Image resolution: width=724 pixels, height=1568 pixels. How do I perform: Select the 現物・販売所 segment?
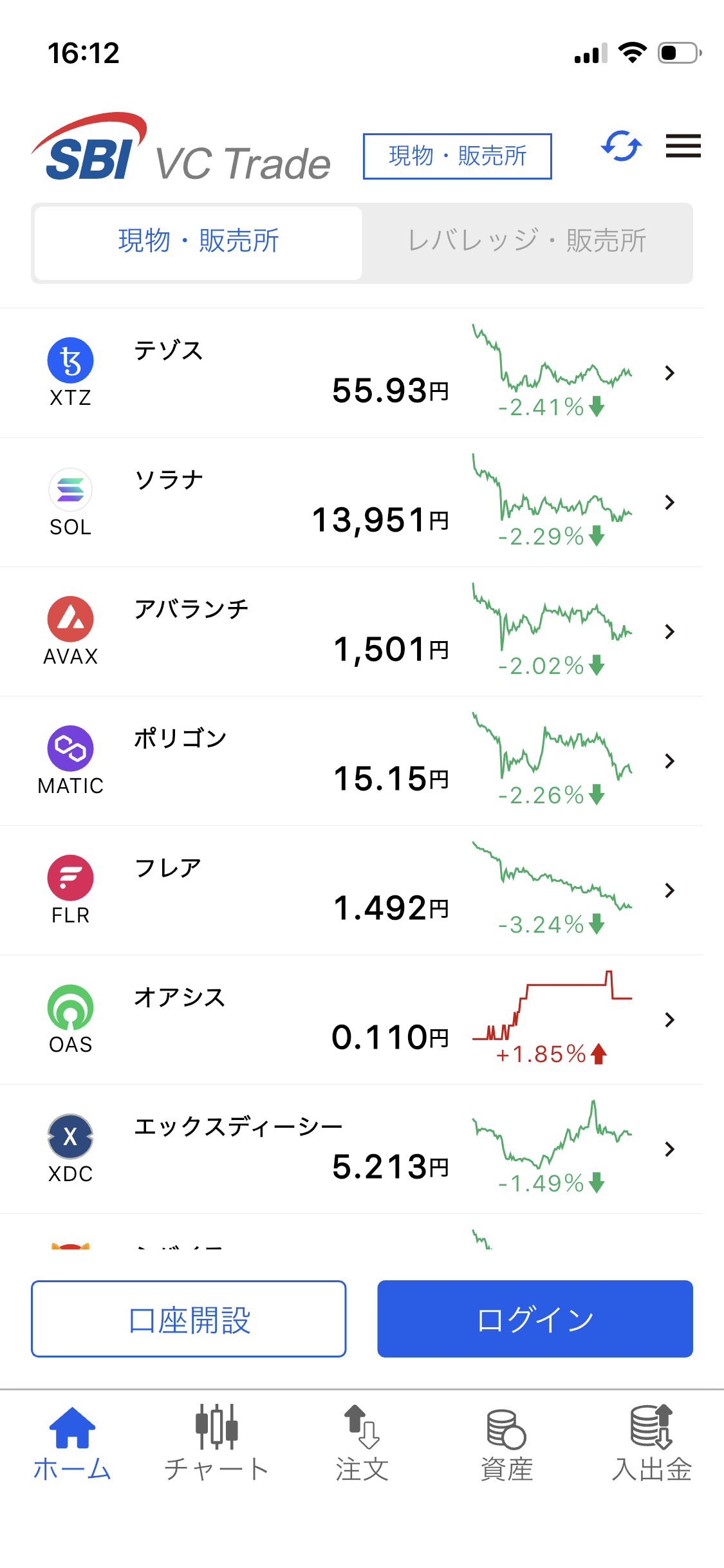198,243
